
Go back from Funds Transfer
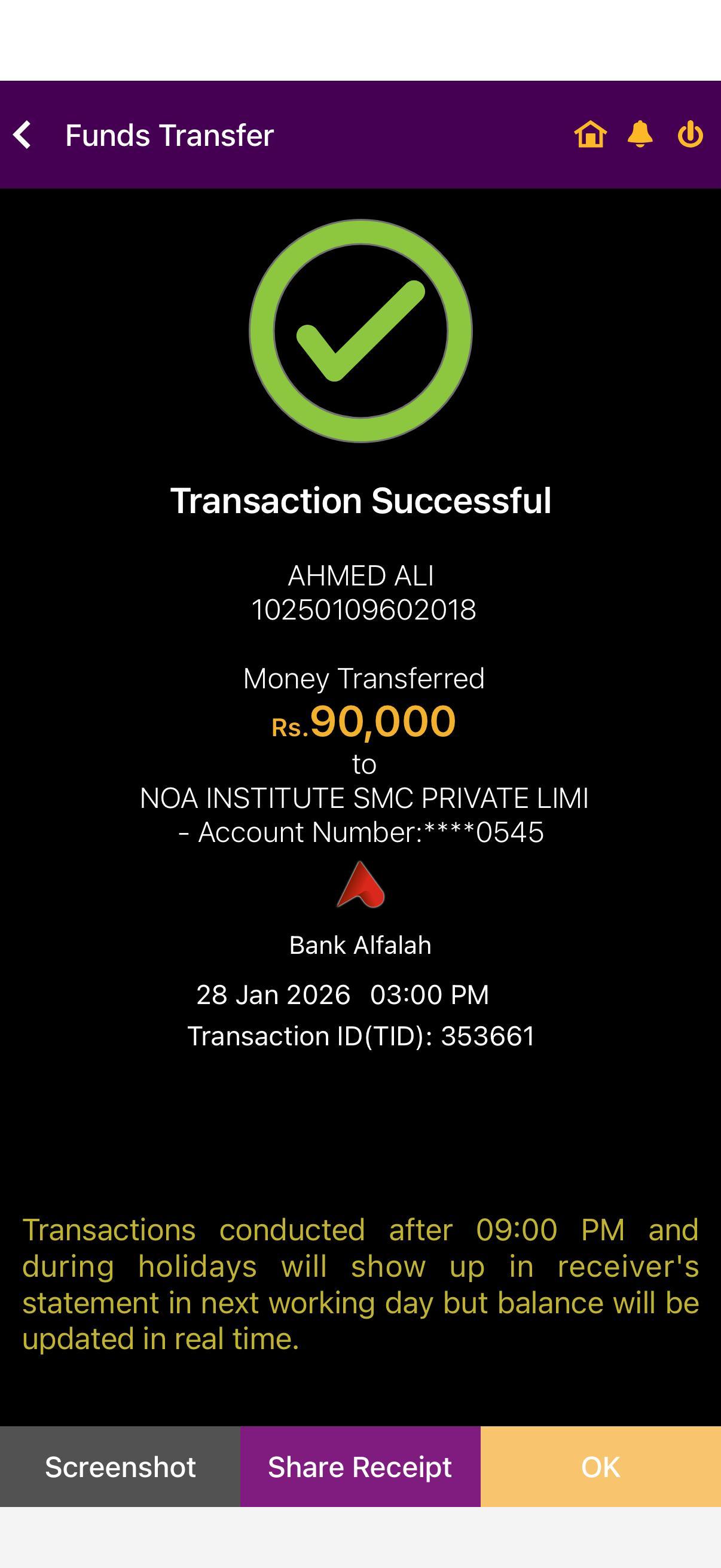[23, 135]
